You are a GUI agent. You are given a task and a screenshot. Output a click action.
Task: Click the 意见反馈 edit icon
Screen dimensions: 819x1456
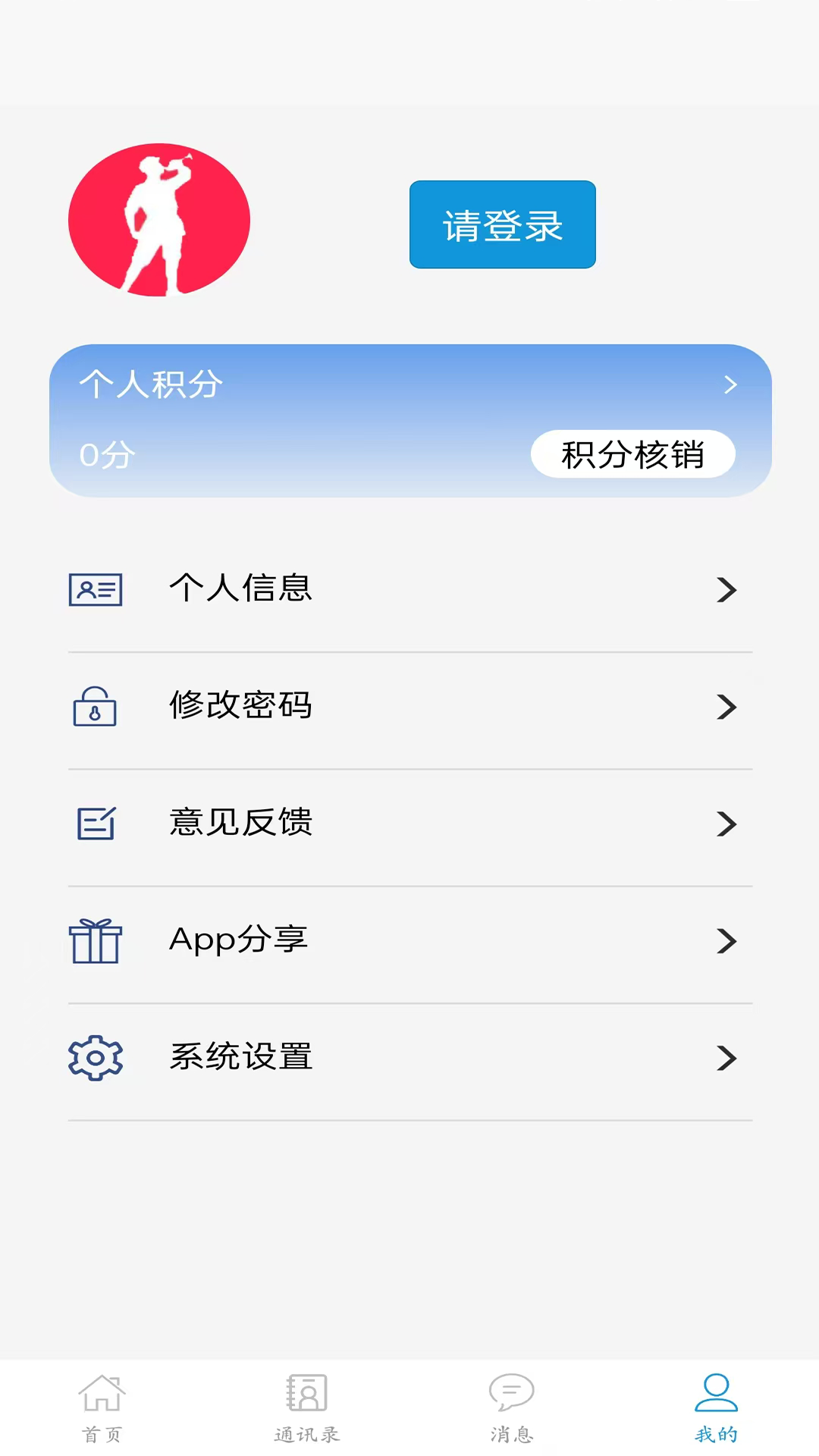pos(94,824)
